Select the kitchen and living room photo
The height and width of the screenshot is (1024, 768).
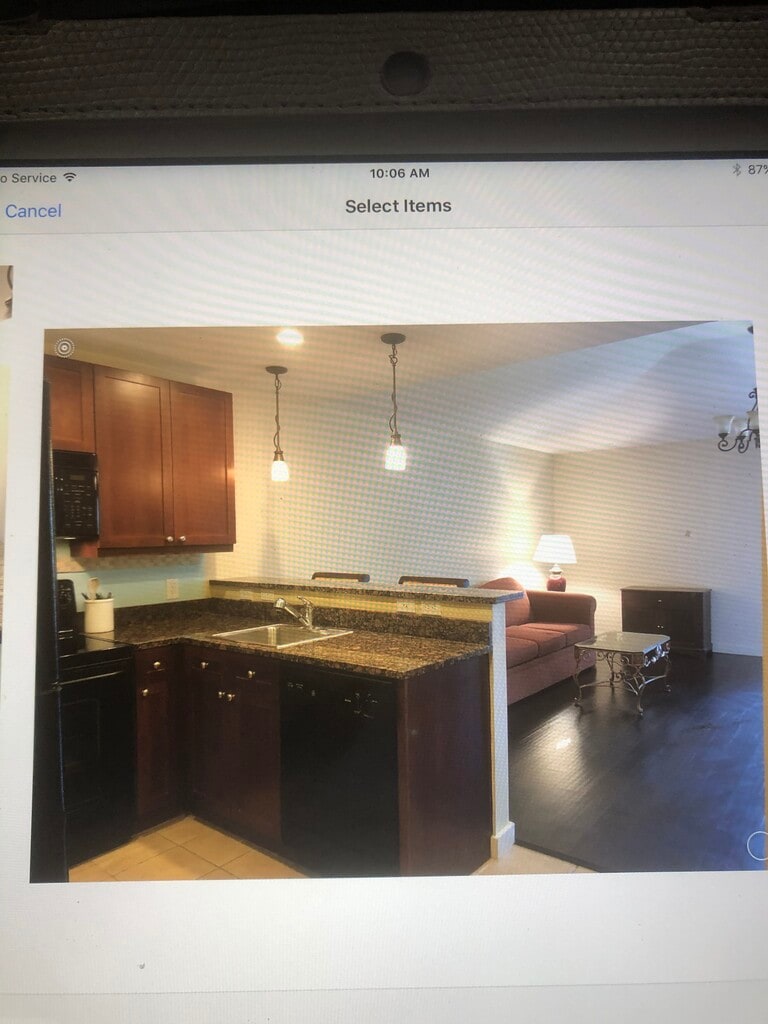400,600
